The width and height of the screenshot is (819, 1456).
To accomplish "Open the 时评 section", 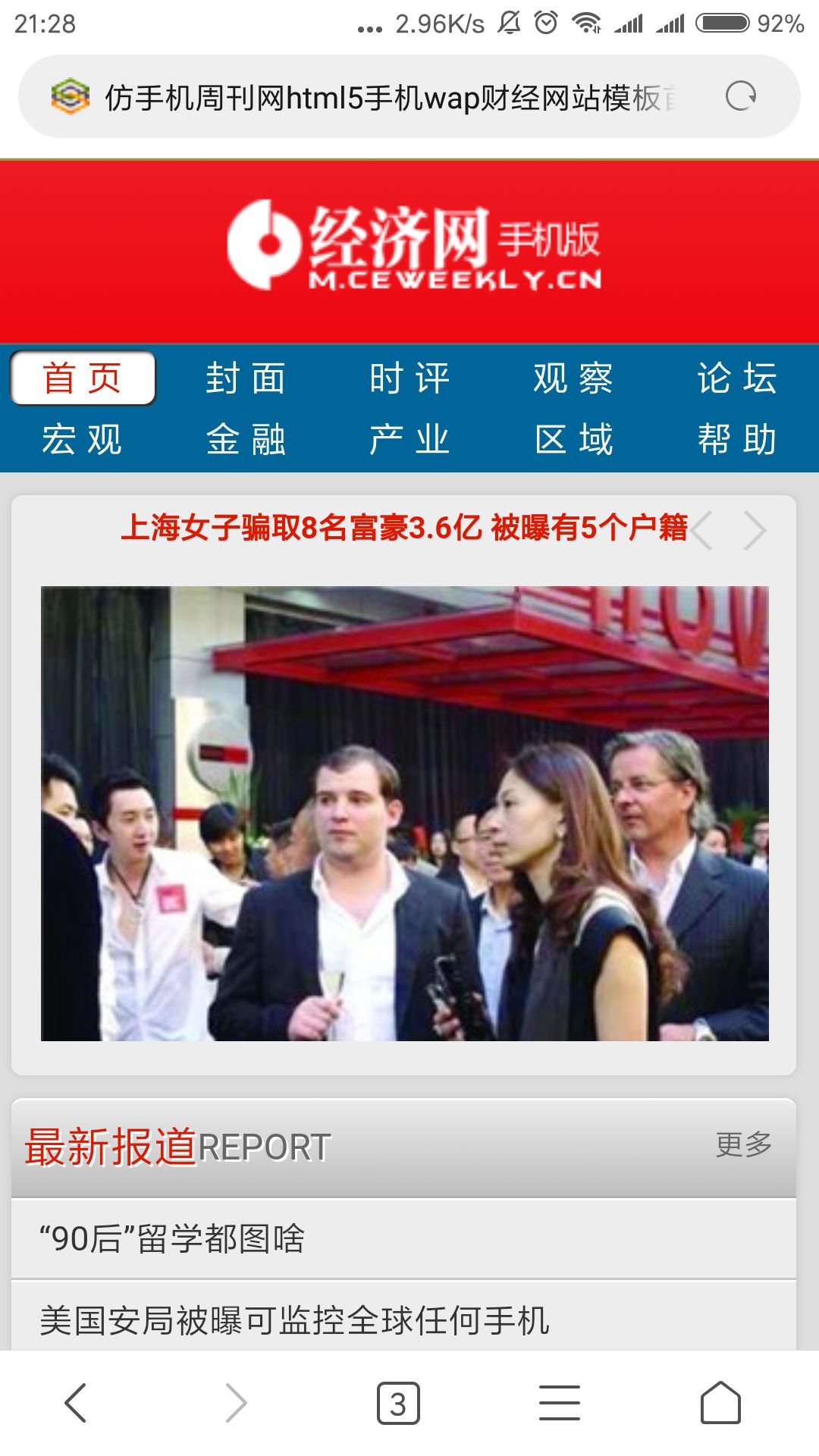I will pos(409,378).
